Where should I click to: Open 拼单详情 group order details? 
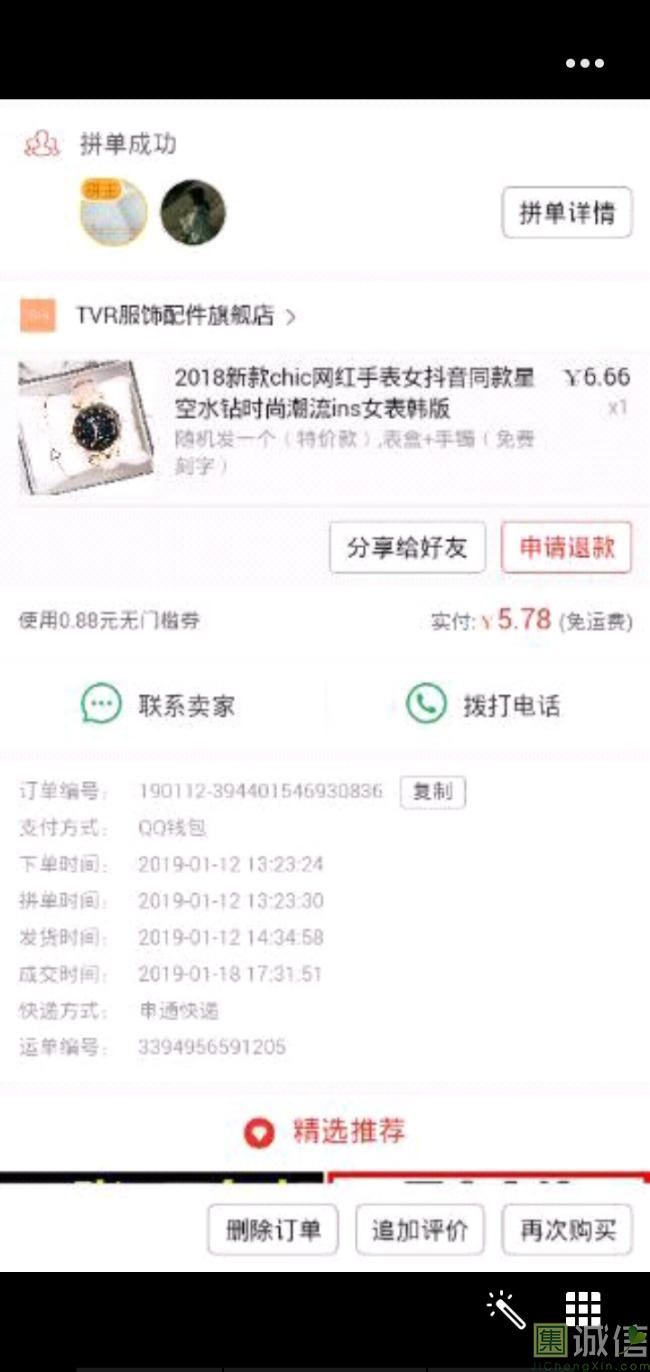point(566,212)
